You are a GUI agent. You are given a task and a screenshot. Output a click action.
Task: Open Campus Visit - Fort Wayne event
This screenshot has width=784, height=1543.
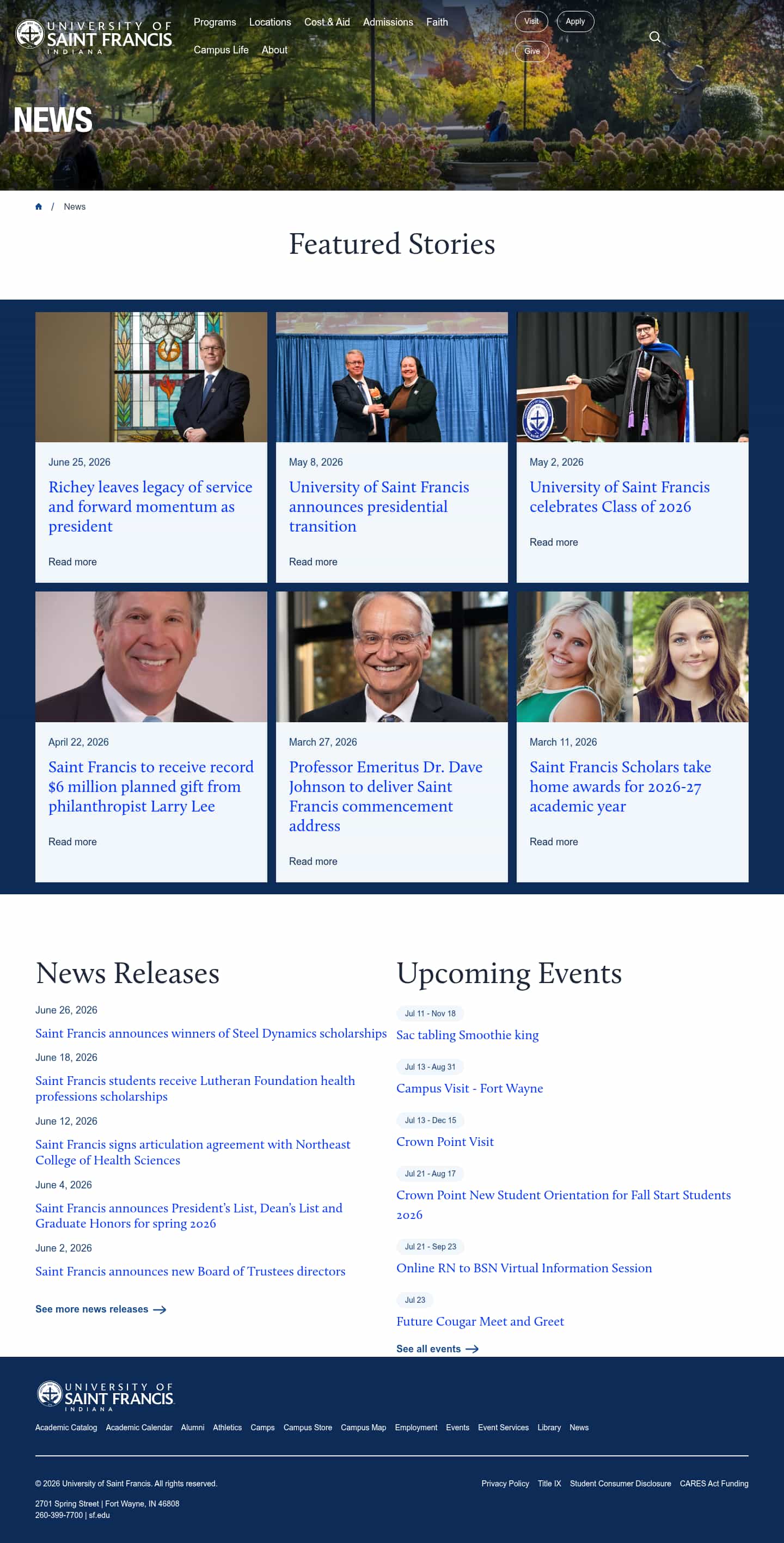[x=469, y=1088]
